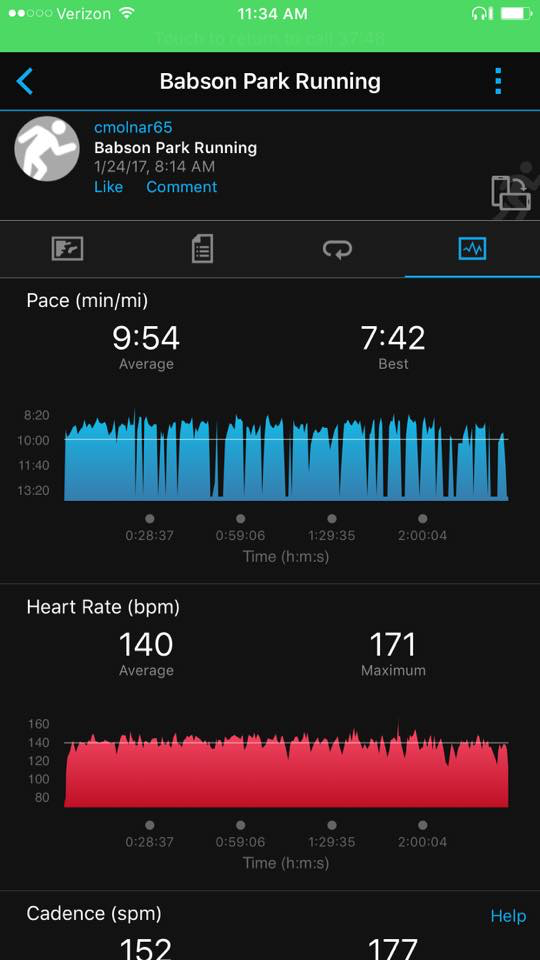This screenshot has width=540, height=960.
Task: Switch to the map overview tab
Action: [67, 249]
